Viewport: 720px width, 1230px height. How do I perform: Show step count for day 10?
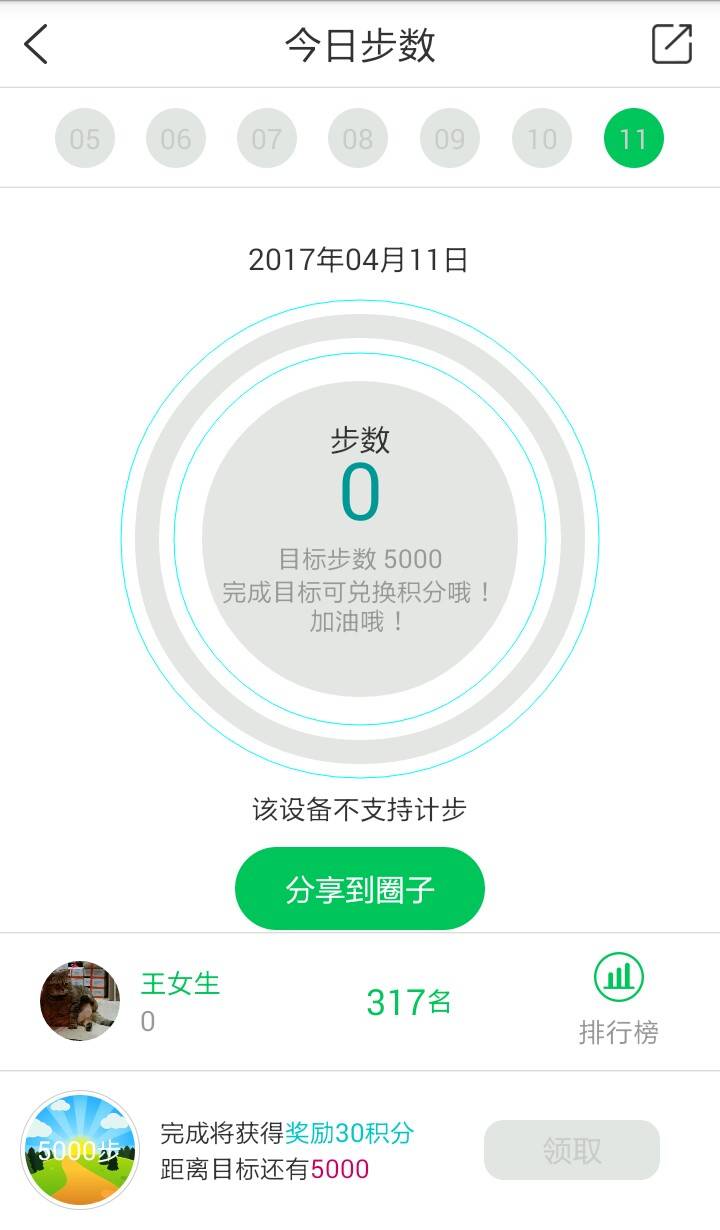542,138
